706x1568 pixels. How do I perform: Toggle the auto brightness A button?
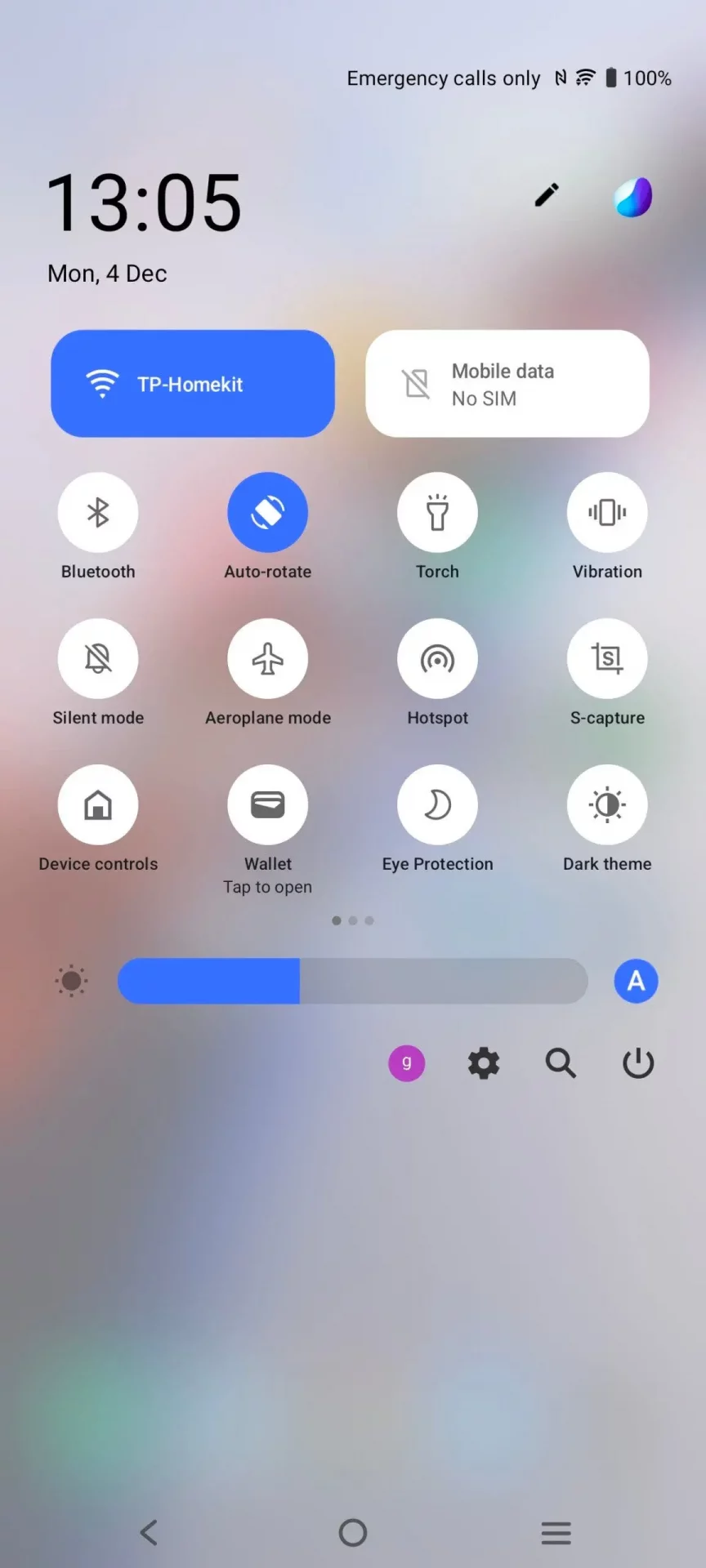click(x=636, y=981)
